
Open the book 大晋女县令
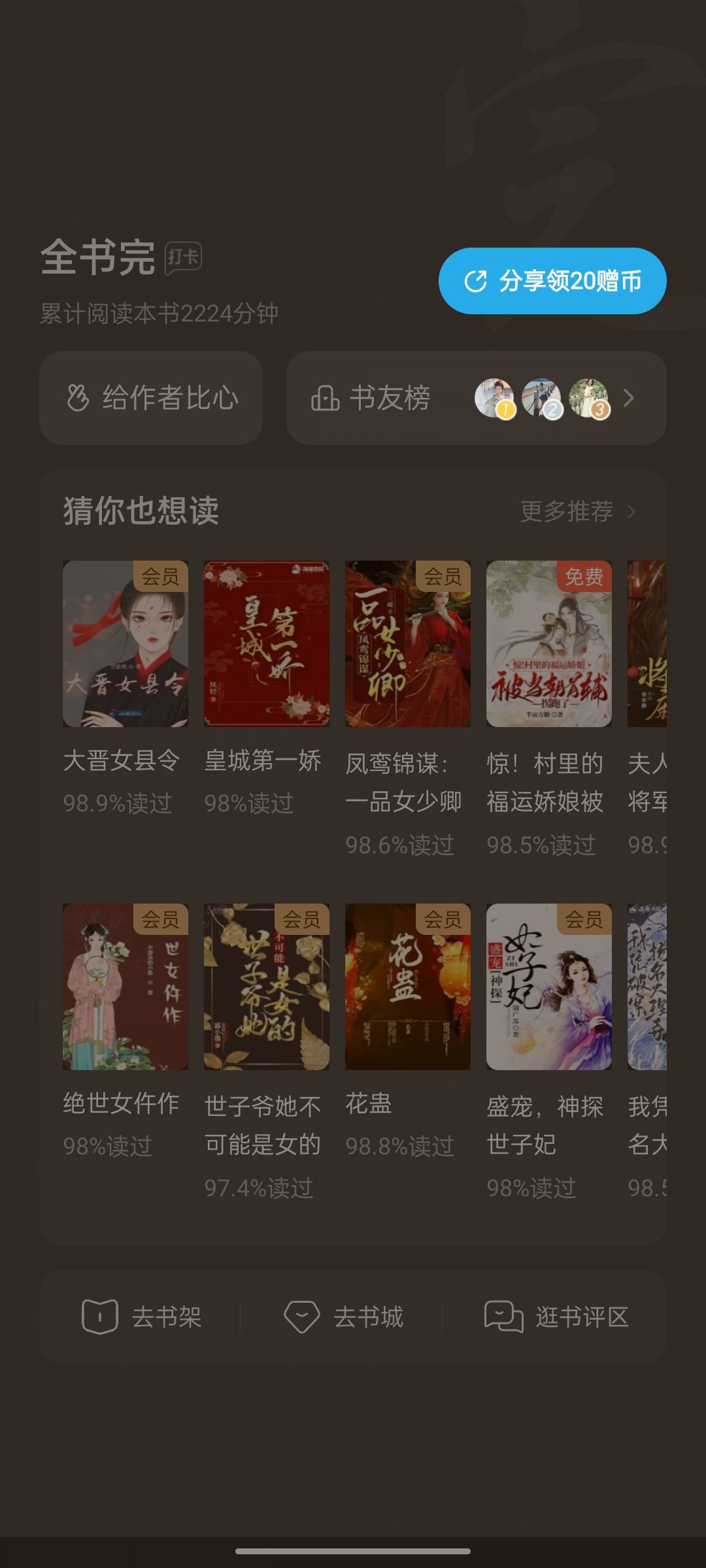pyautogui.click(x=125, y=644)
